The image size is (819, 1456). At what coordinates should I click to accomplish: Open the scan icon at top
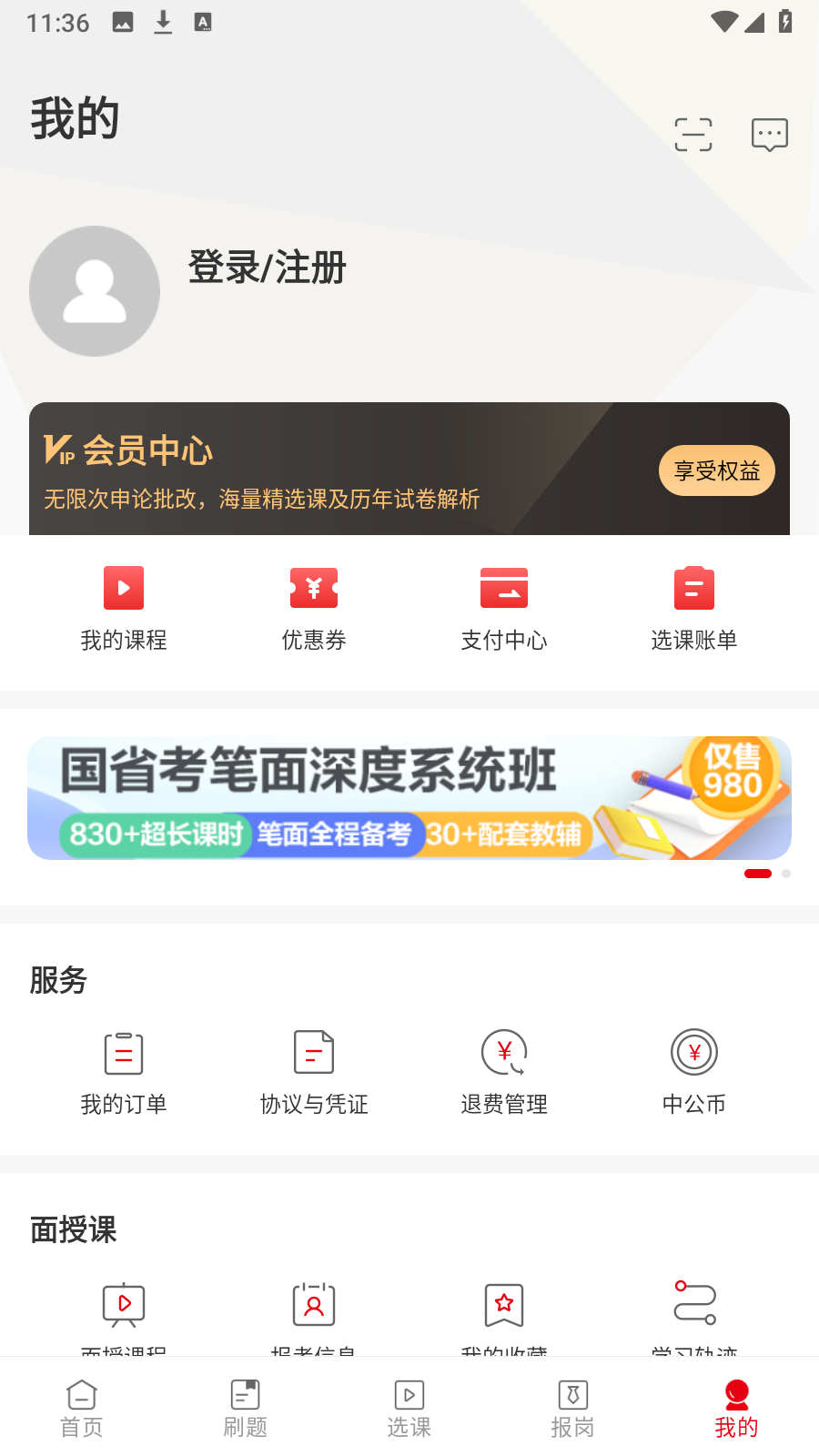click(693, 135)
